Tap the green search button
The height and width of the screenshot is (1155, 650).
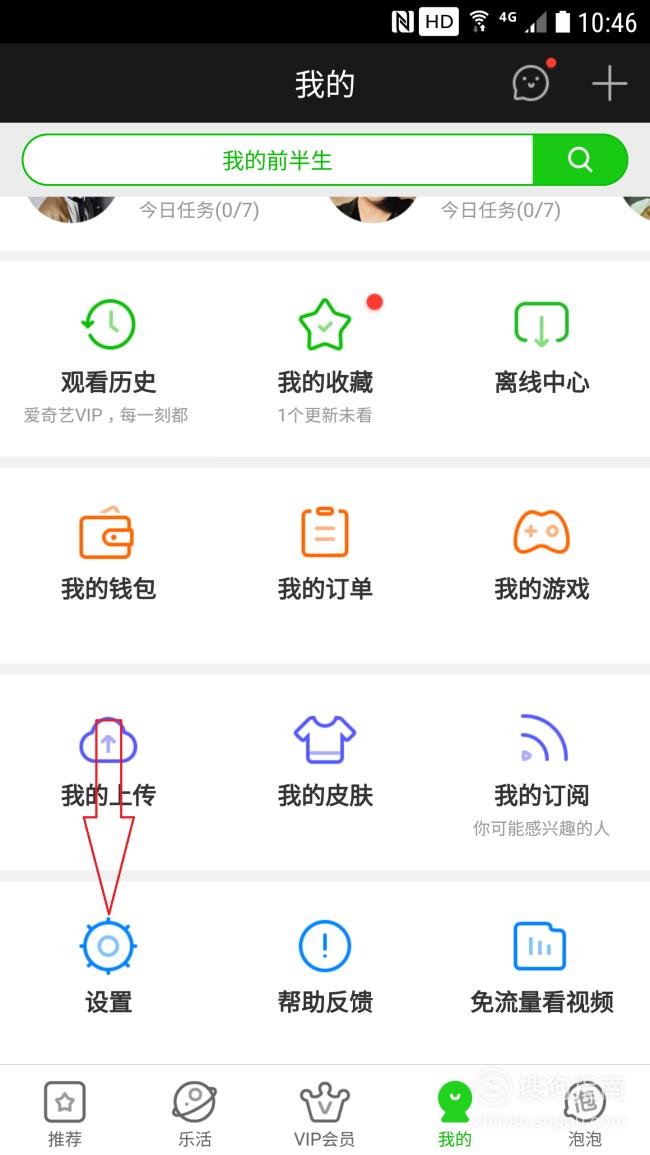click(580, 160)
